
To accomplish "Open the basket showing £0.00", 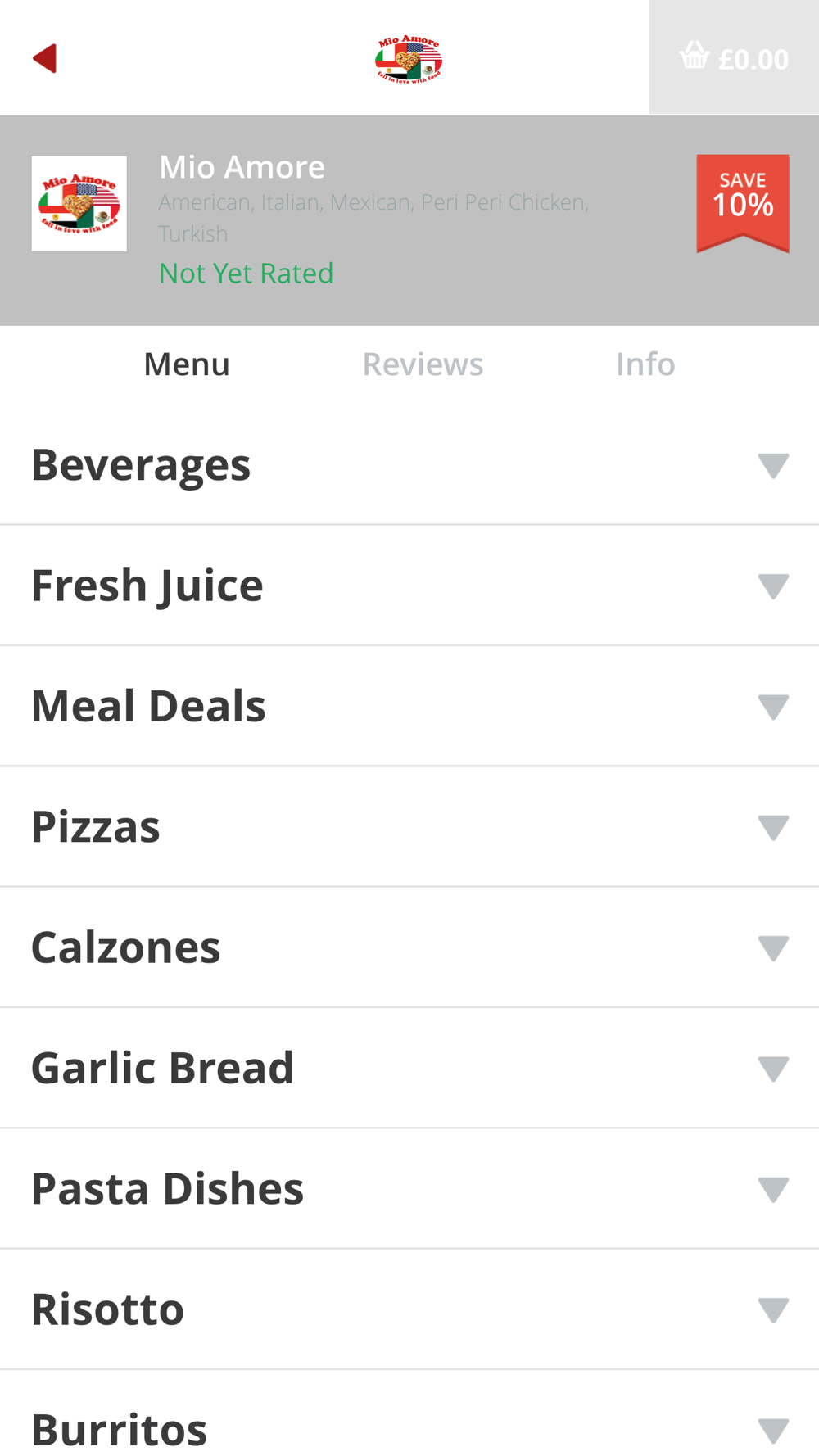I will (x=734, y=57).
